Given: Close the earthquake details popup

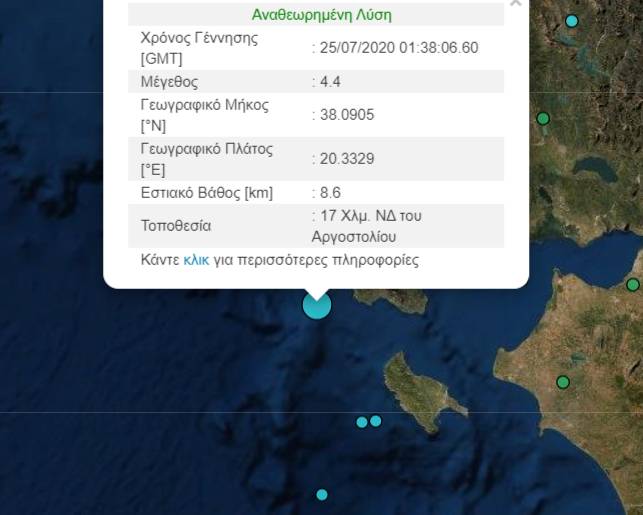Looking at the screenshot, I should 515,3.
